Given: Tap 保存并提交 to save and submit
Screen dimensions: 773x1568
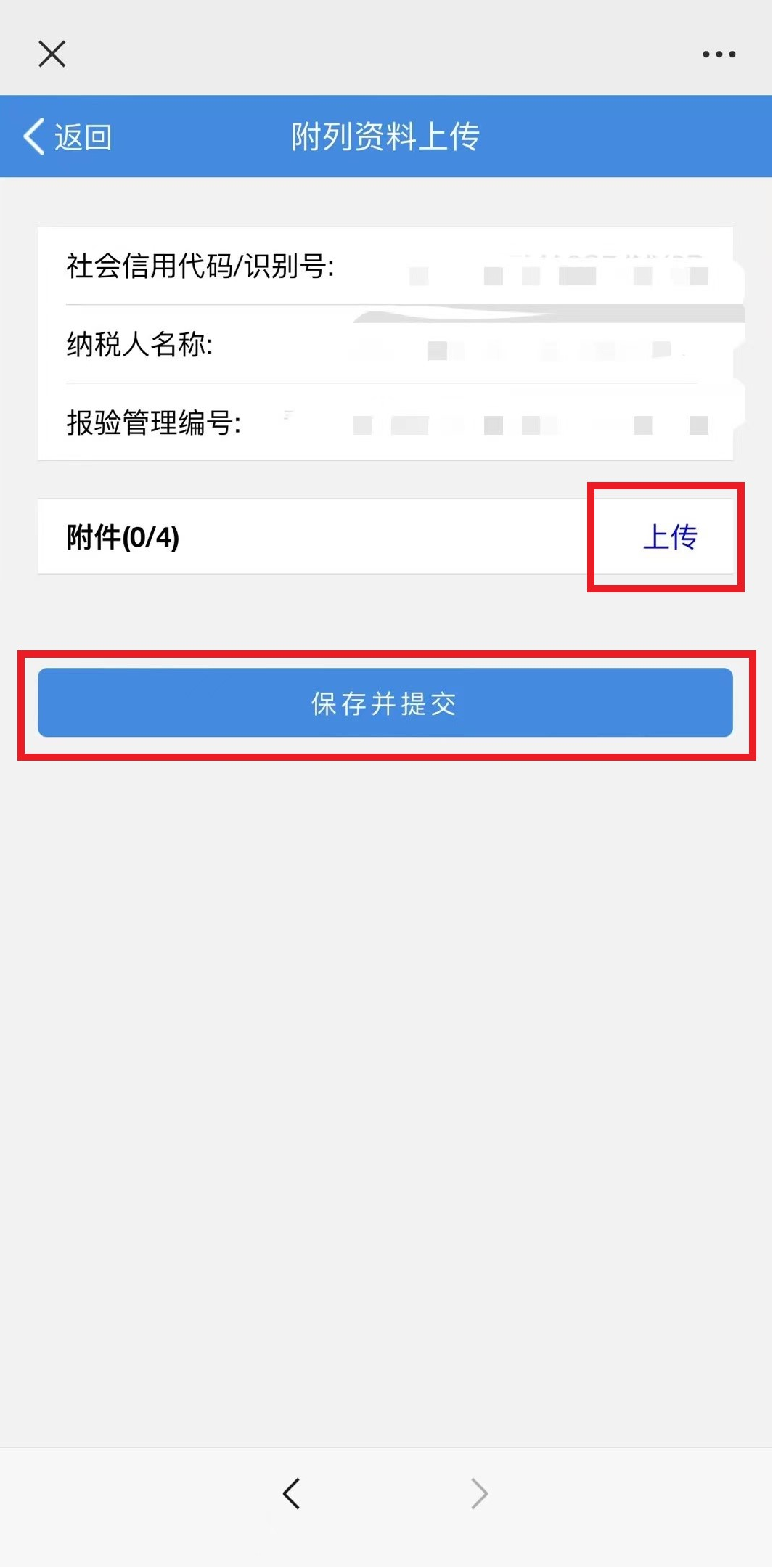Looking at the screenshot, I should (385, 703).
